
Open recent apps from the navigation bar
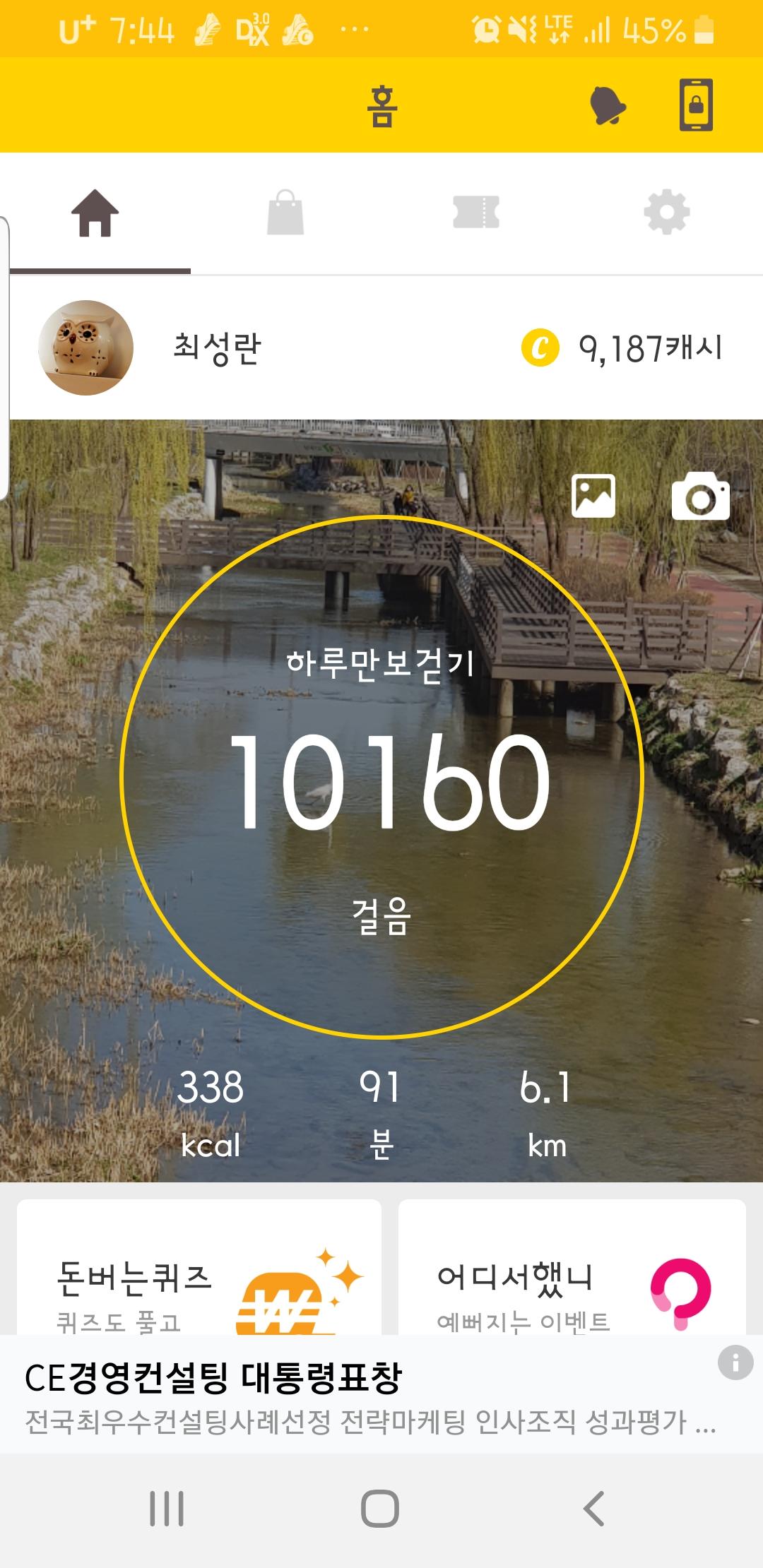tap(167, 1509)
